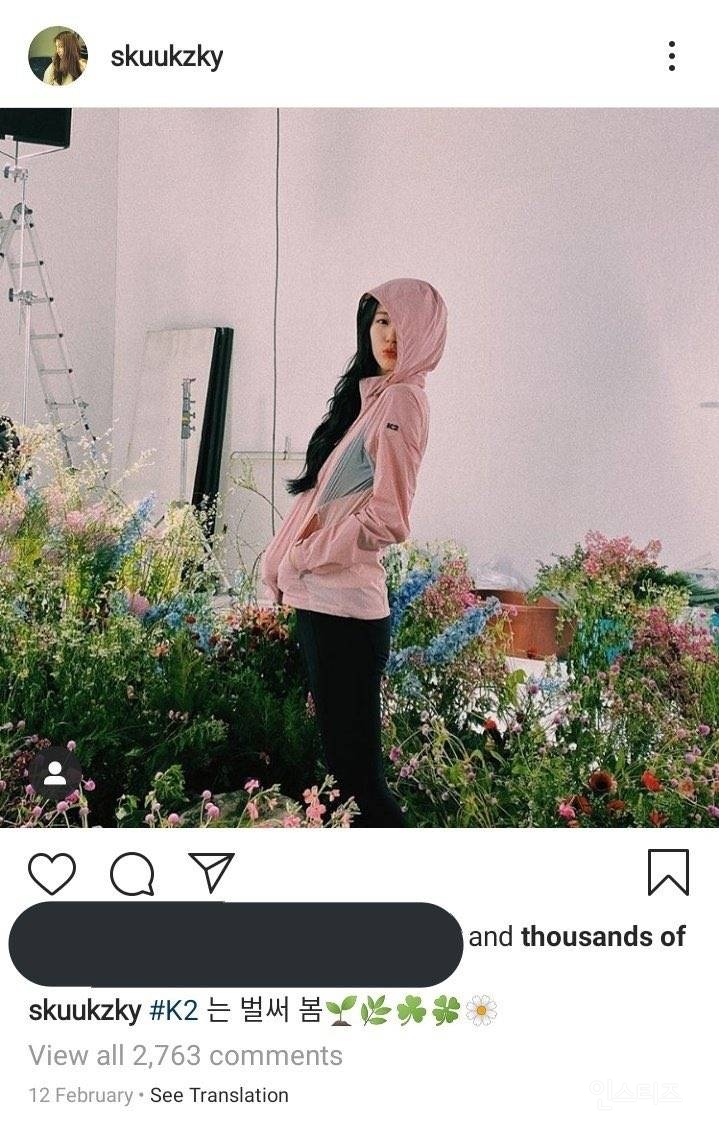Bookmark this post
This screenshot has width=719, height=1132.
668,872
